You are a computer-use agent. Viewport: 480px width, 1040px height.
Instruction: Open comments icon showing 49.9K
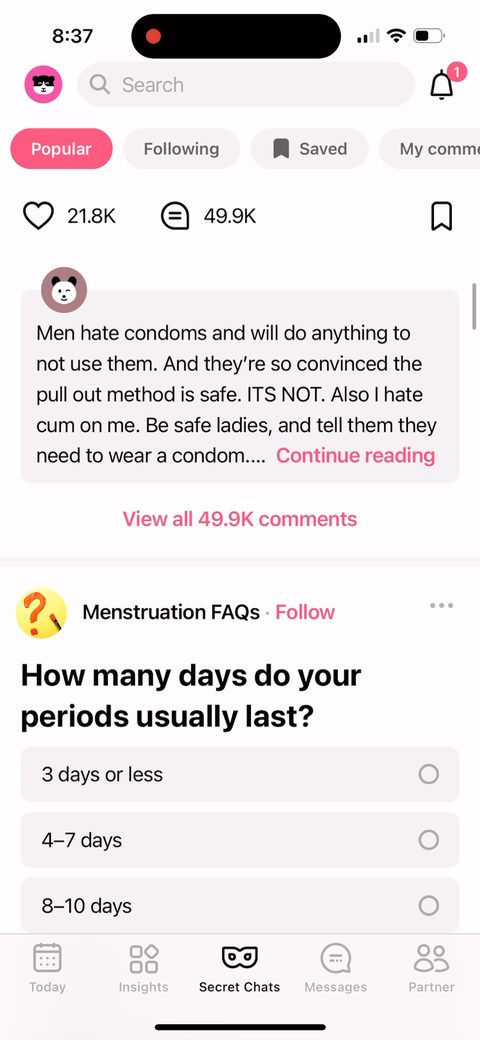click(175, 216)
